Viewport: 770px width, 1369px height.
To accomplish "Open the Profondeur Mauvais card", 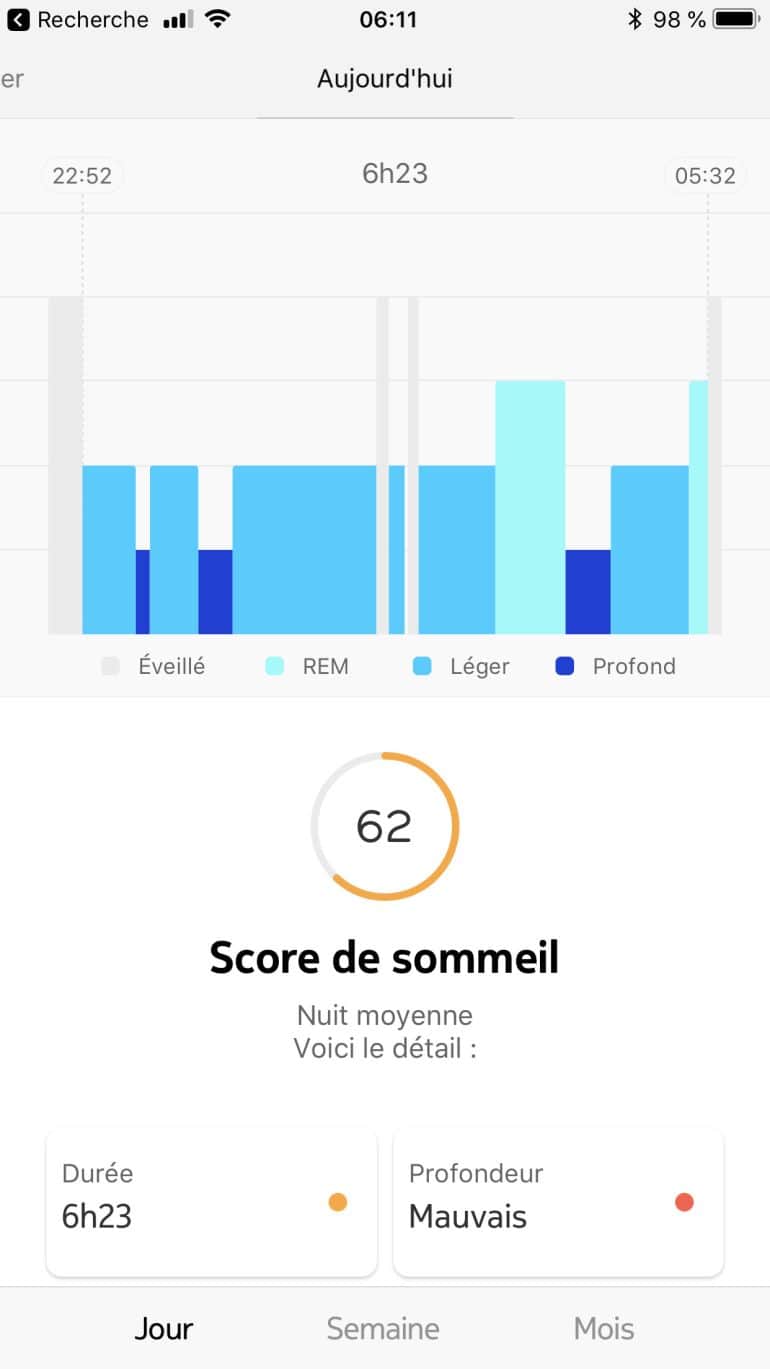I will 557,1202.
